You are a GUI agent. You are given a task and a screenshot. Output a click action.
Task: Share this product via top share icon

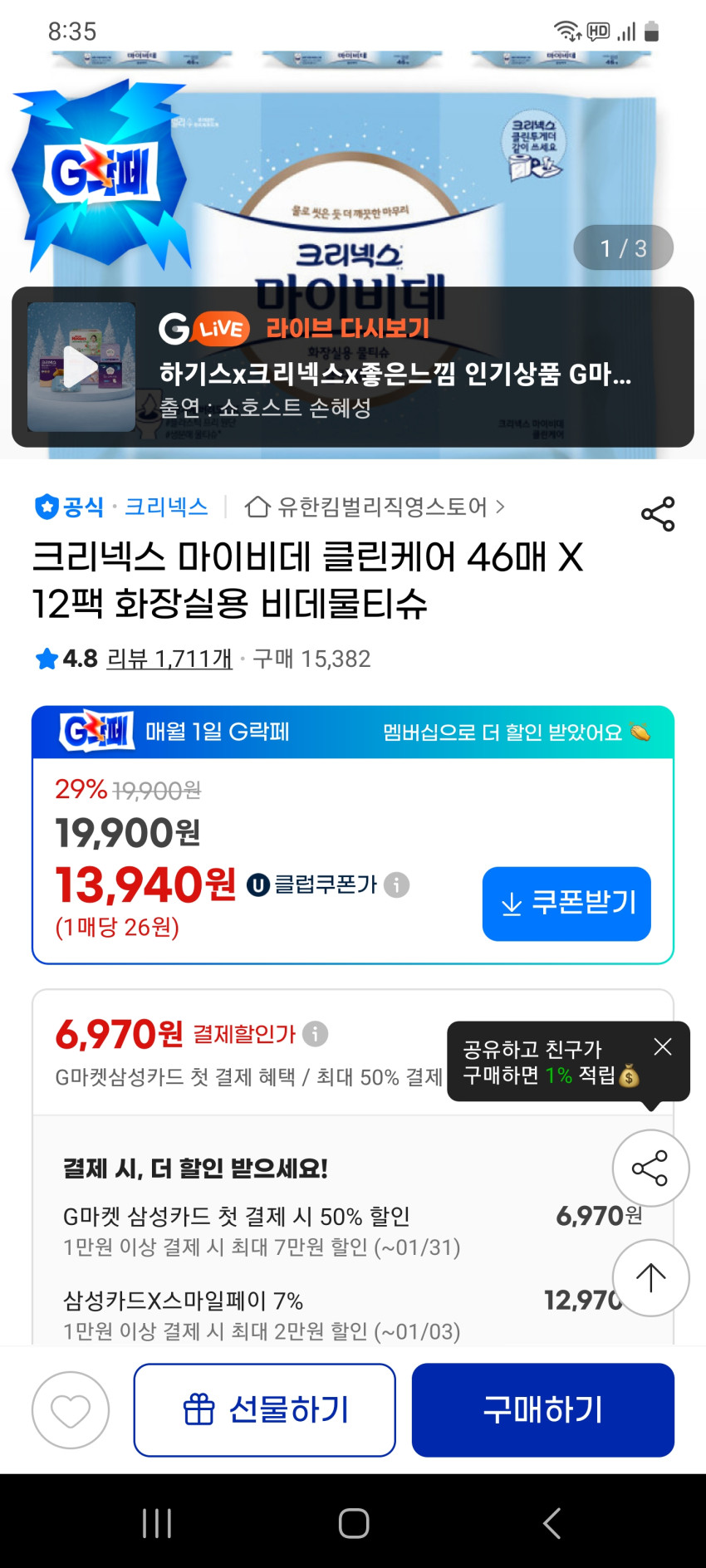(657, 514)
